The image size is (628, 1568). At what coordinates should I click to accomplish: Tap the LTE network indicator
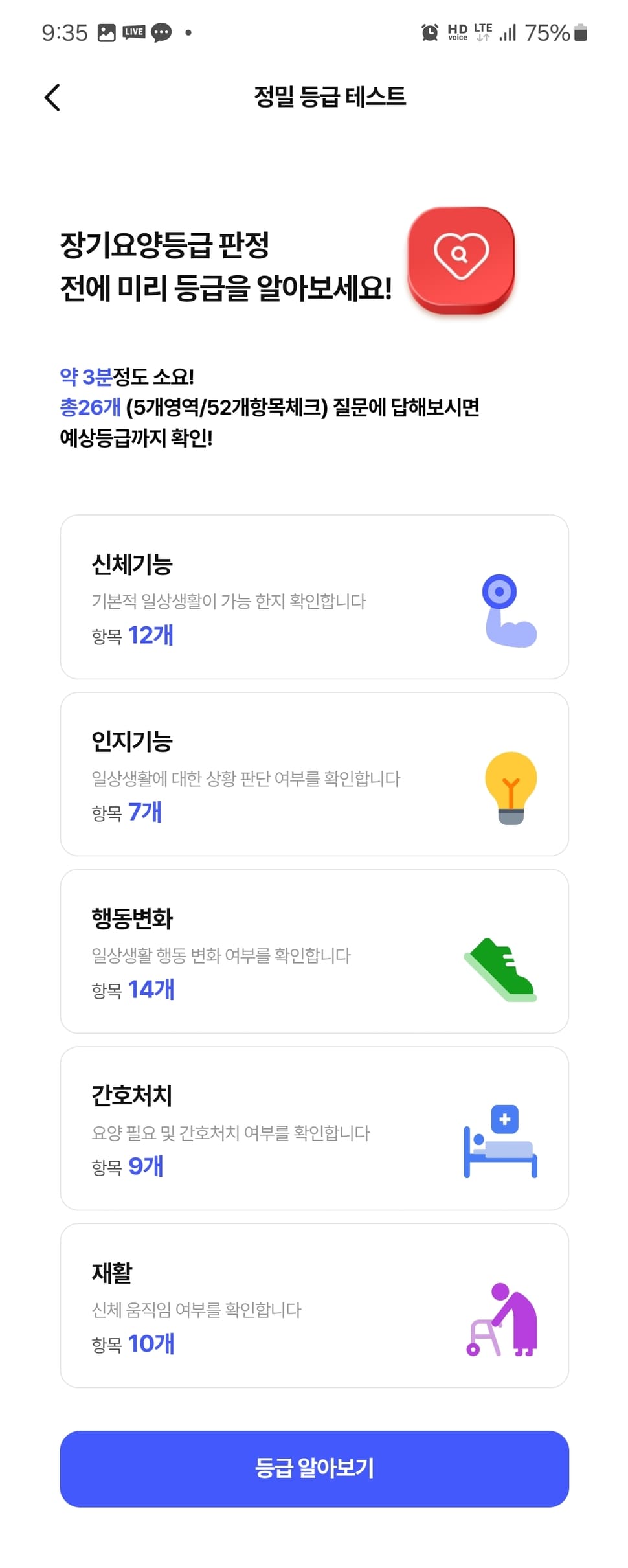482,31
